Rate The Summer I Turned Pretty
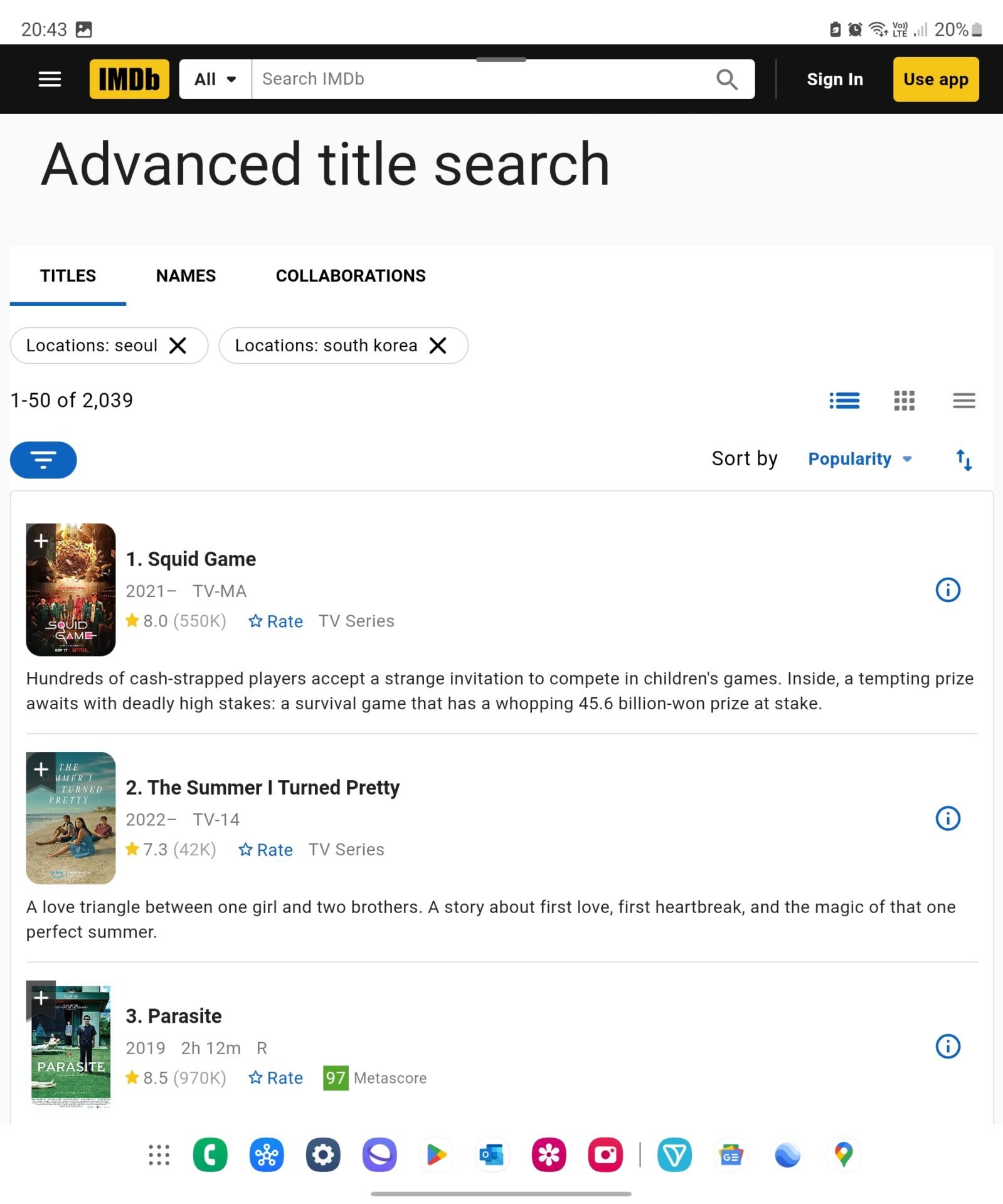Image resolution: width=1003 pixels, height=1204 pixels. point(265,850)
